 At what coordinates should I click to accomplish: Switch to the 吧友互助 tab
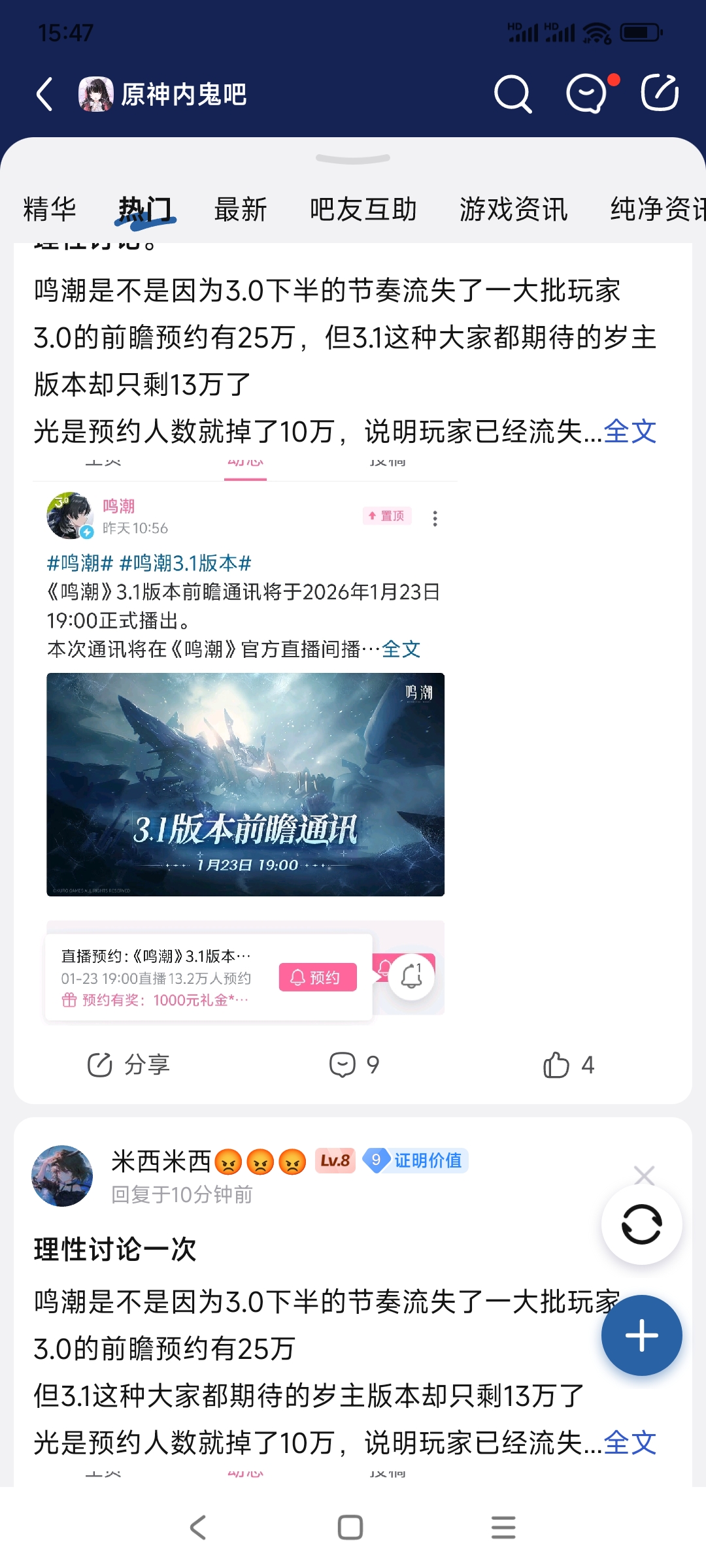[363, 209]
